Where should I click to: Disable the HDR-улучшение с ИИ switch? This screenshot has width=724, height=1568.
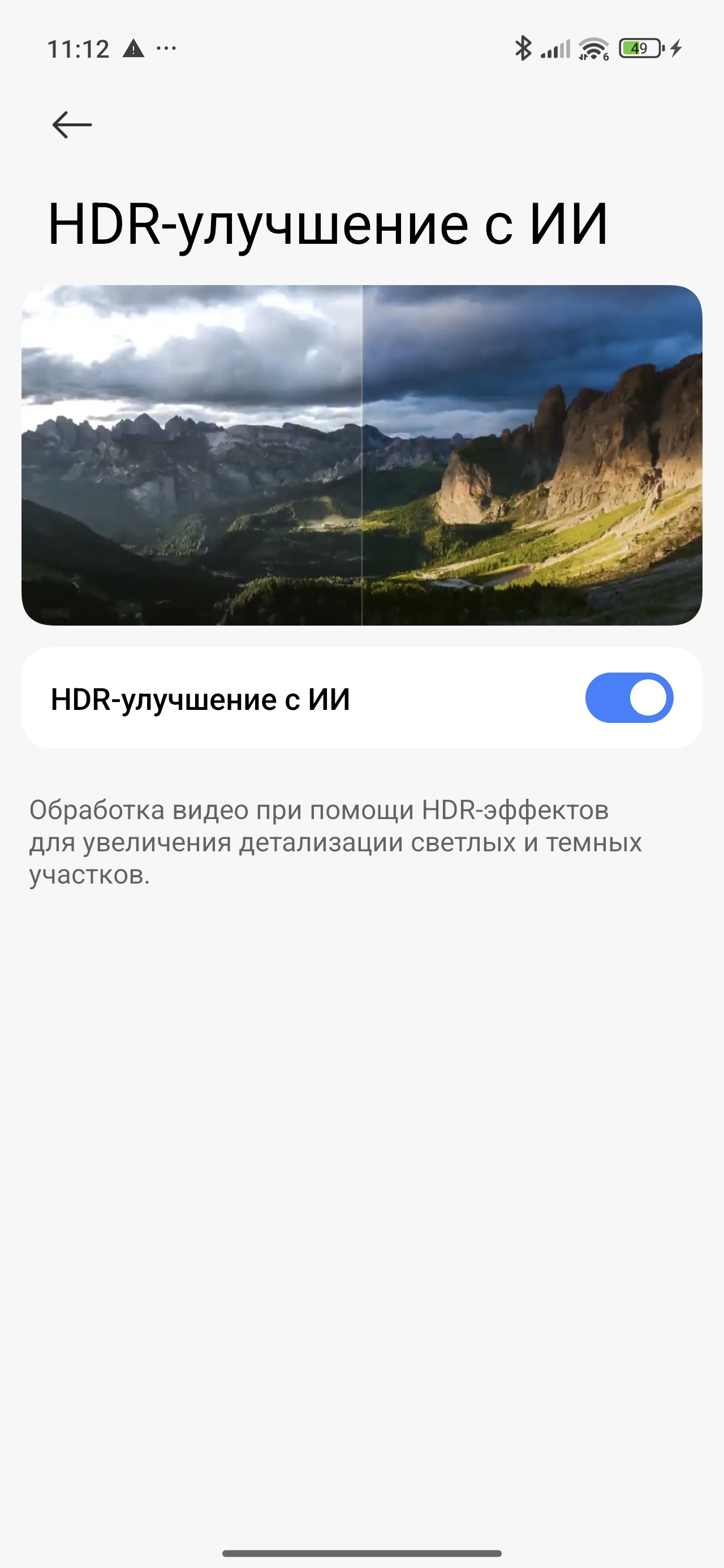coord(629,697)
